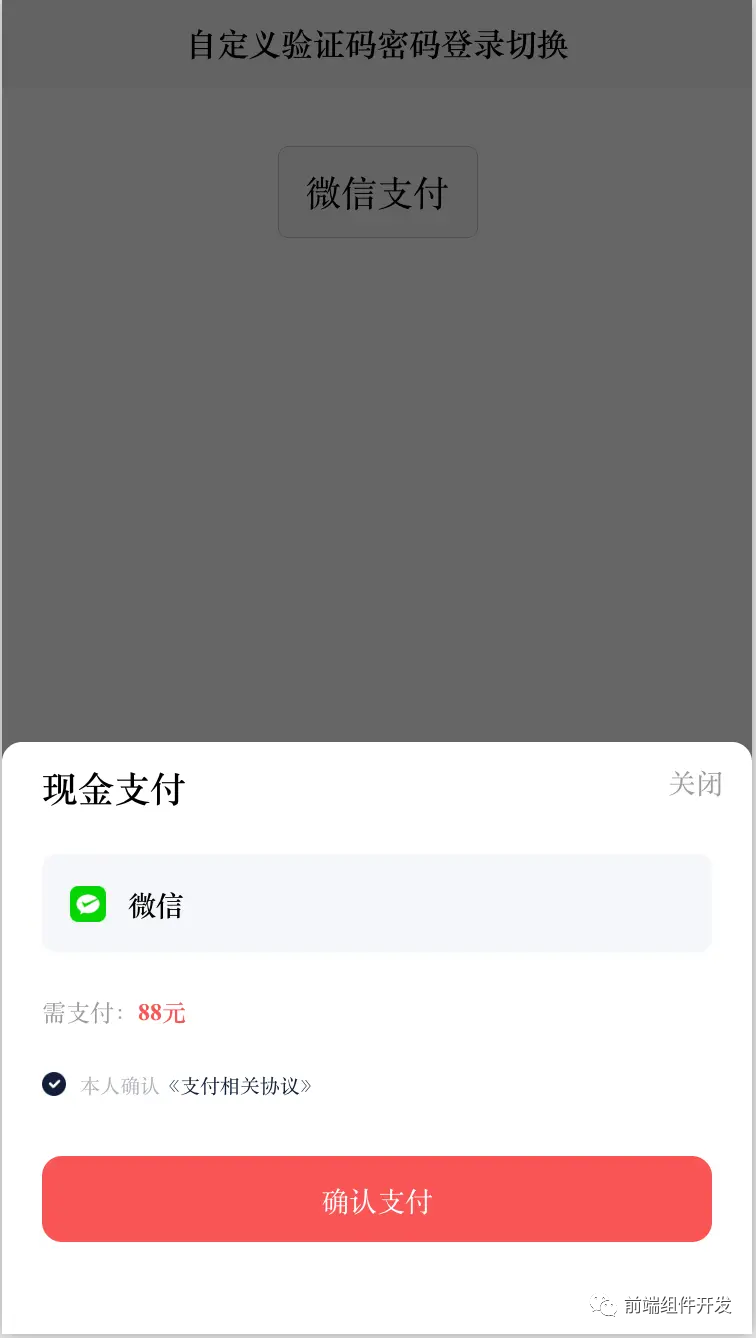
Task: Click the payment method card containing 微信
Action: click(377, 903)
